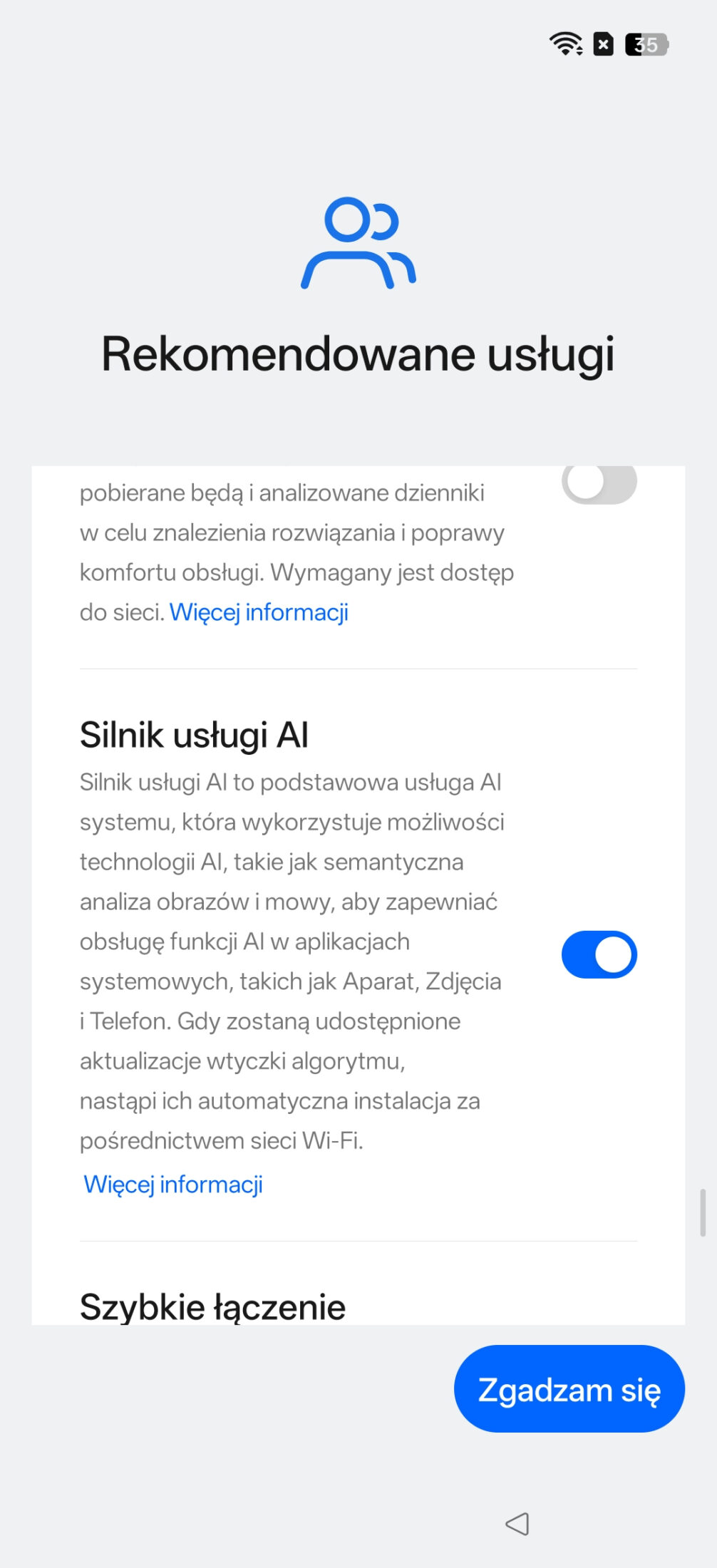Tap the Zgadzam się button
This screenshot has width=717, height=1568.
click(x=569, y=1389)
